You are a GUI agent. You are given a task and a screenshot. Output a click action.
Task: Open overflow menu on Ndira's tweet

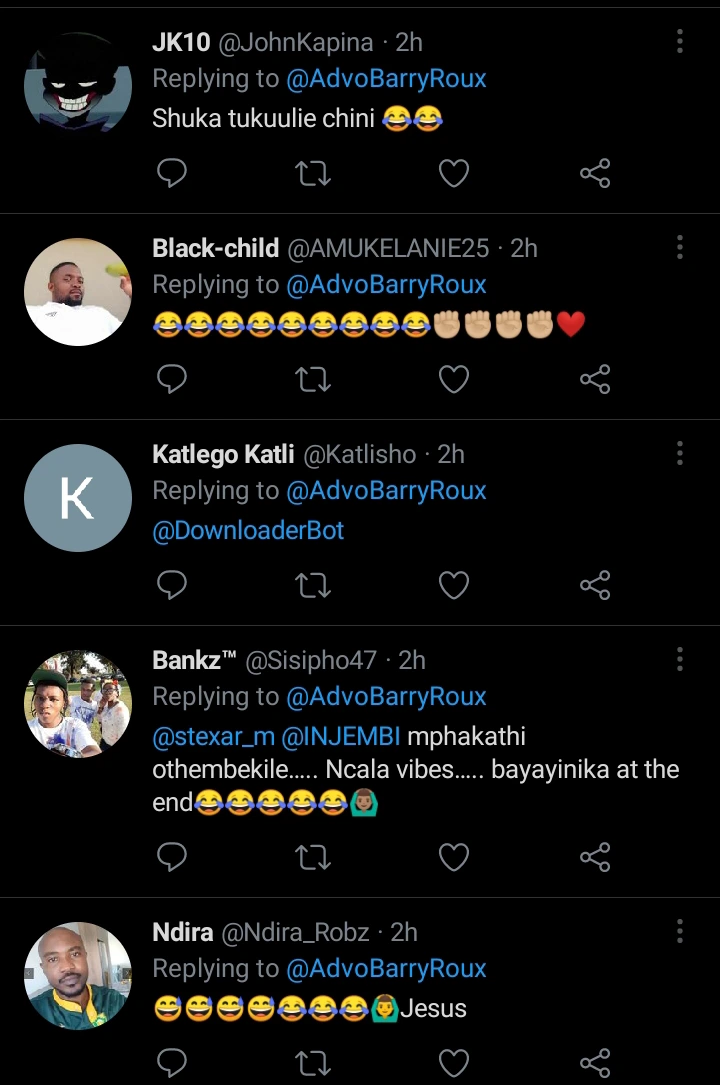coord(680,931)
